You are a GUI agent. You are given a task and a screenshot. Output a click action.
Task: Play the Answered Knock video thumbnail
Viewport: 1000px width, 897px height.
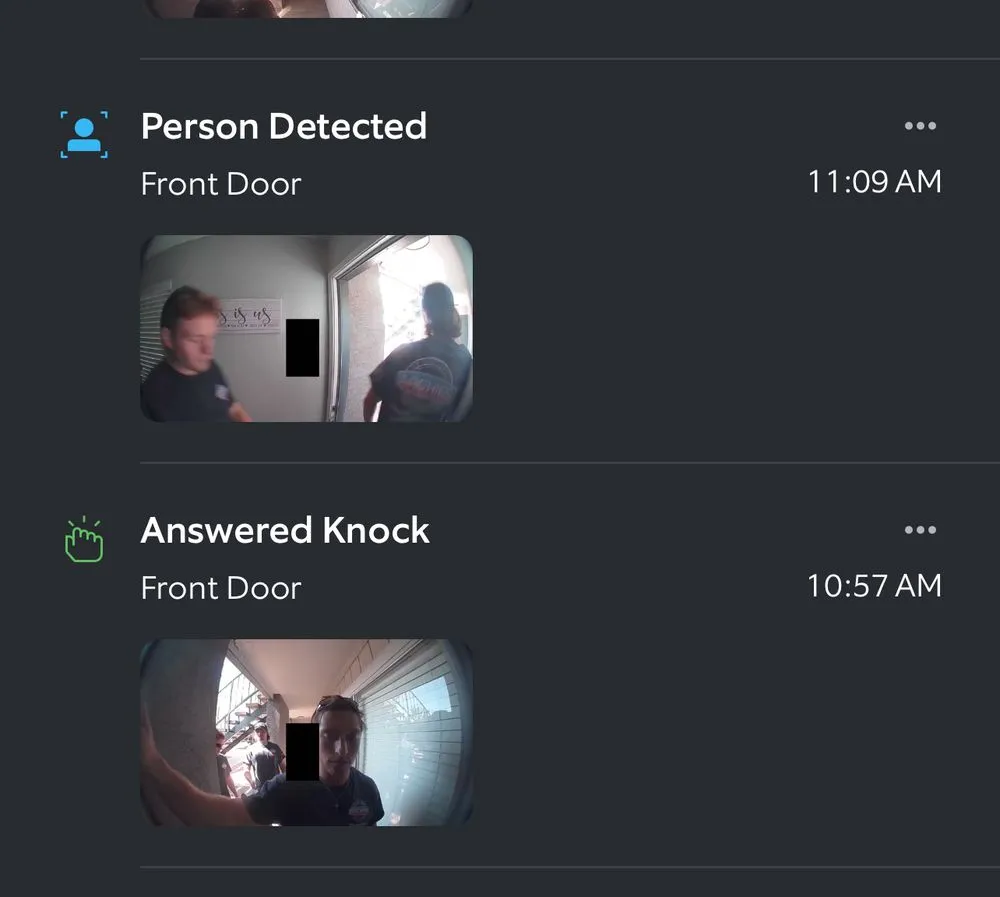coord(306,732)
